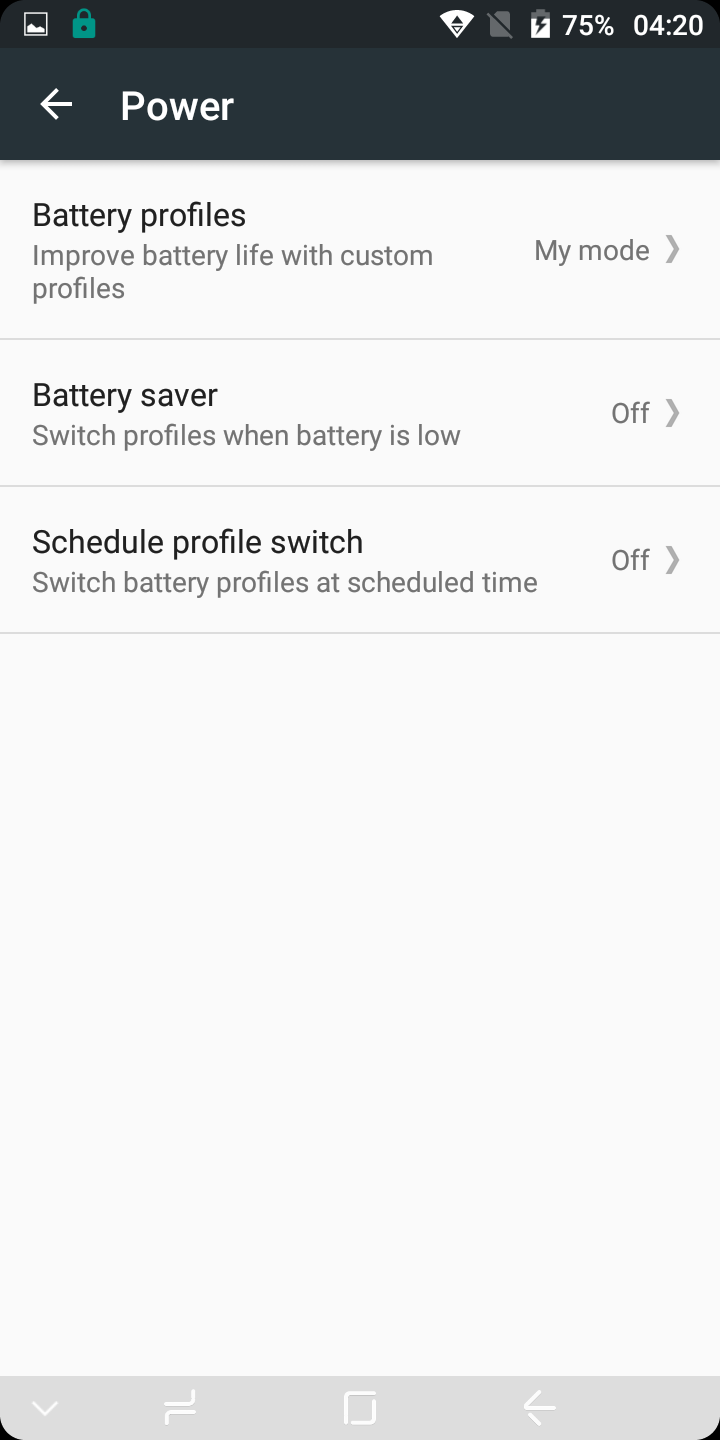Open the Battery saver option
This screenshot has height=1440, width=720.
point(360,413)
